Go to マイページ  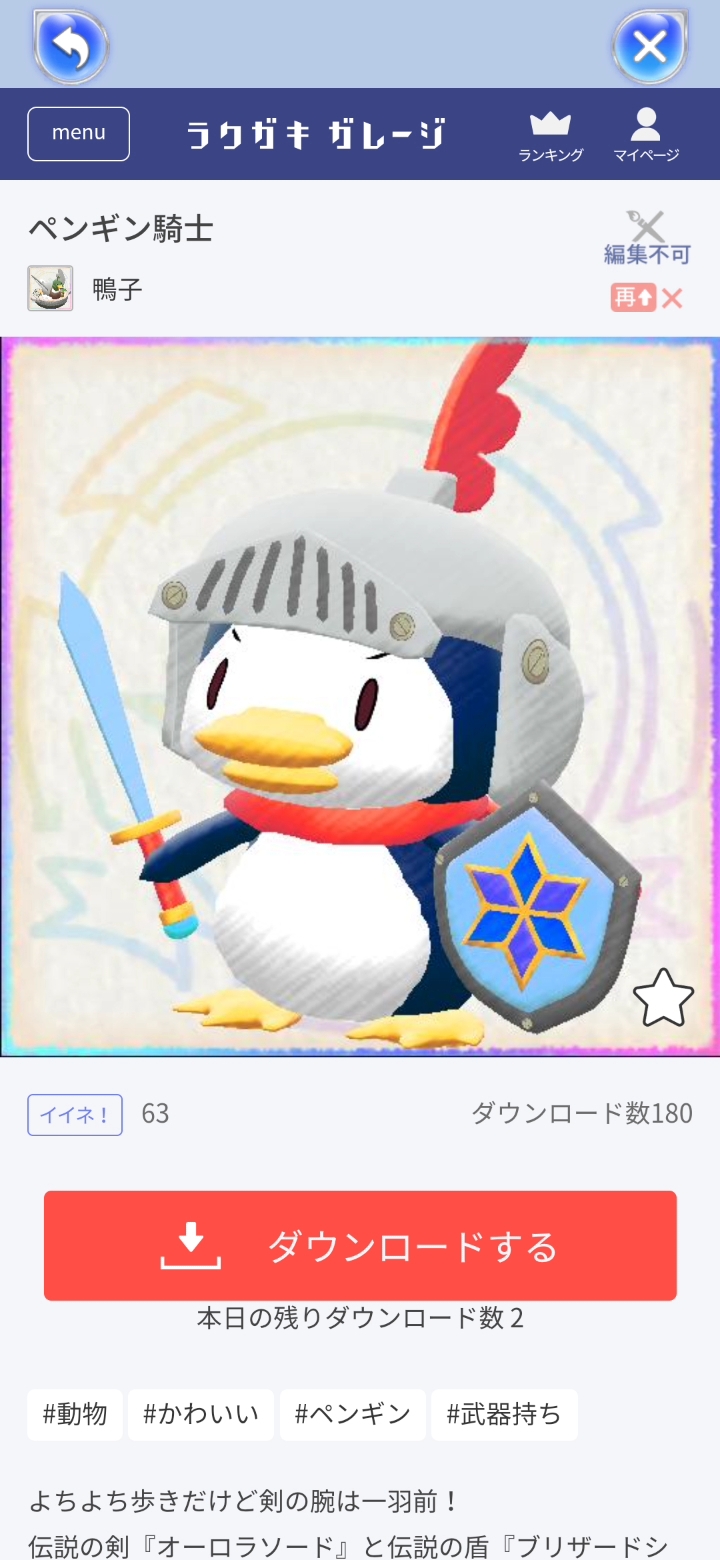[646, 136]
